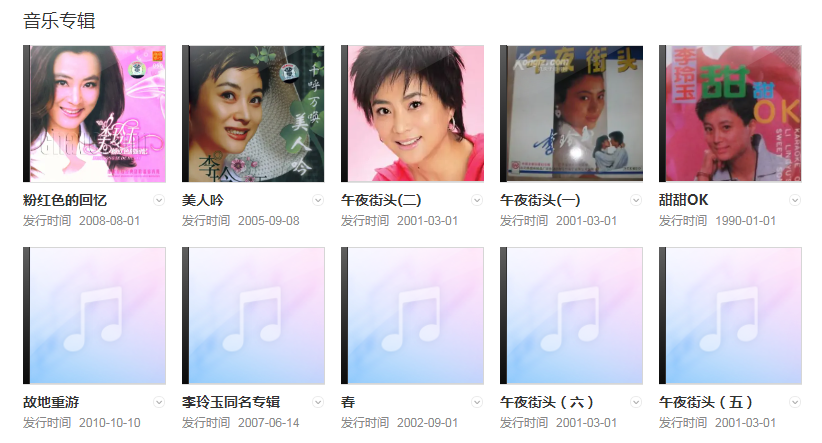Expand the arrow beside 午夜街头(二)
Viewport: 822px width, 443px height.
coord(477,200)
